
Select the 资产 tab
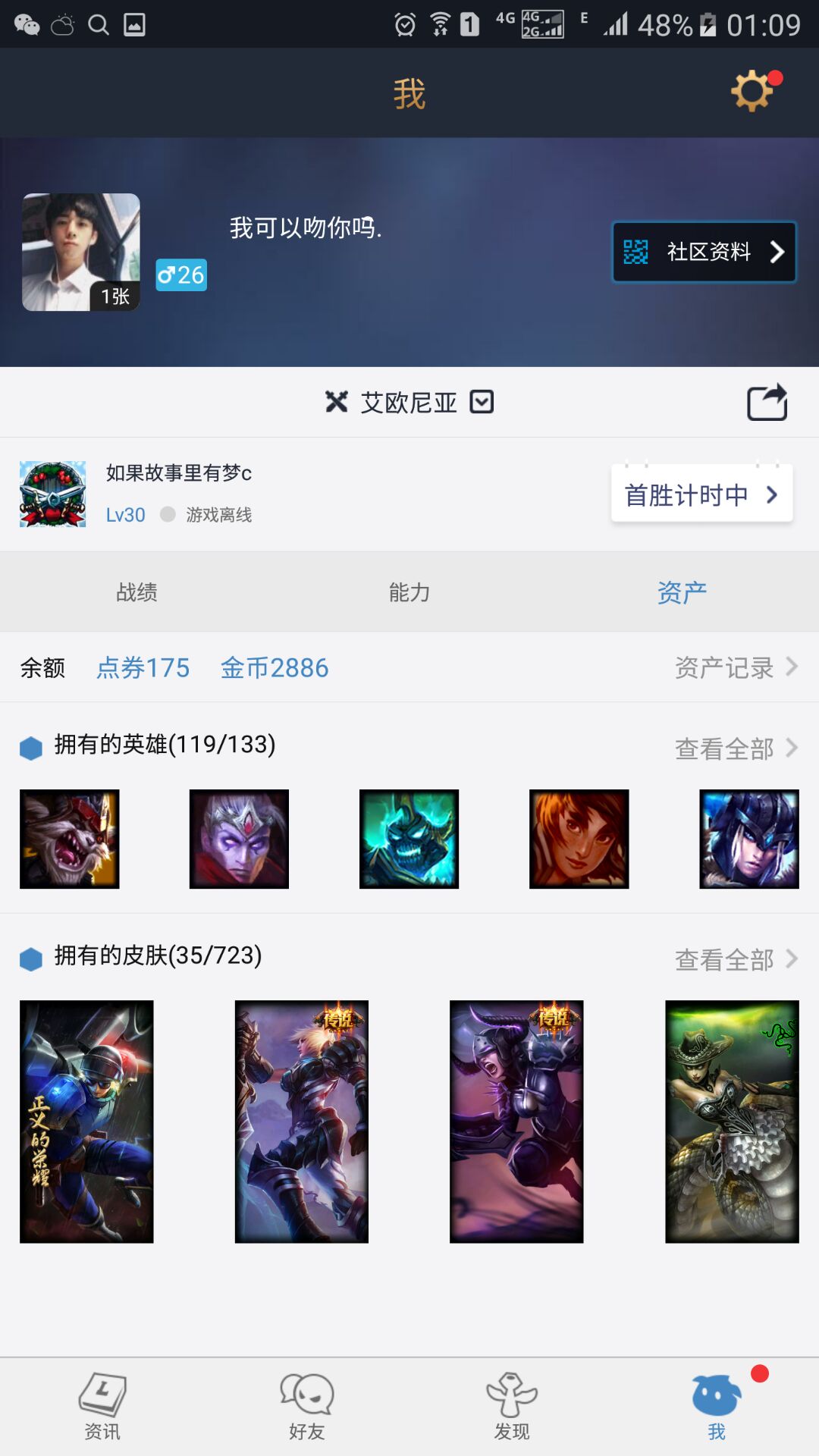click(682, 592)
